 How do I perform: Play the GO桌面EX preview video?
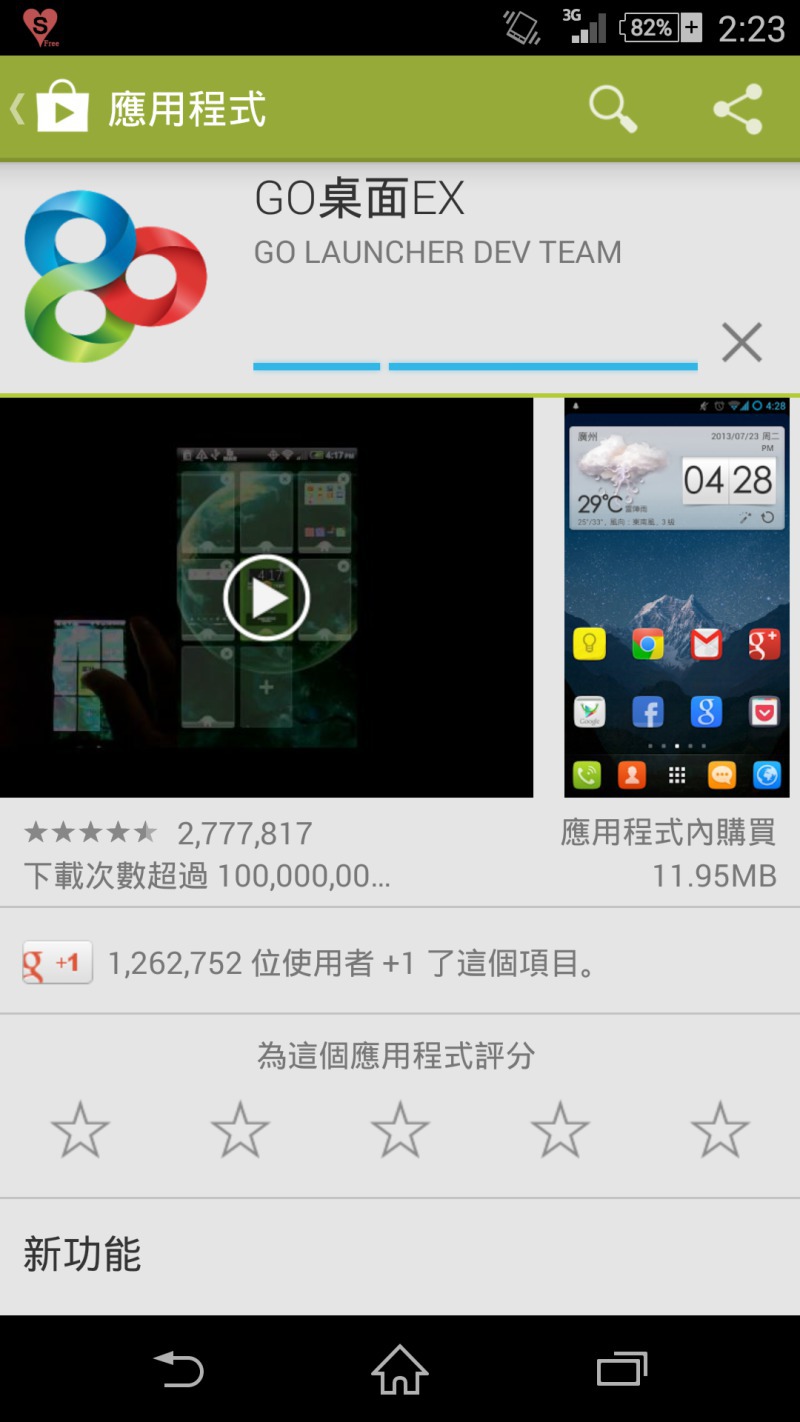pyautogui.click(x=266, y=598)
